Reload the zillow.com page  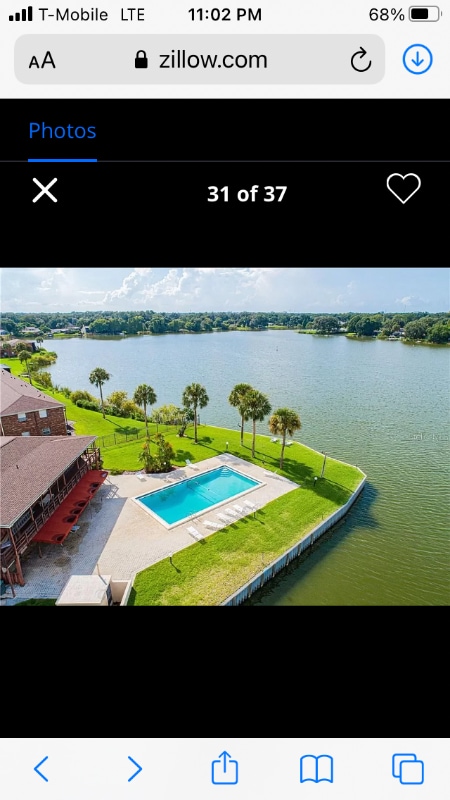click(361, 60)
